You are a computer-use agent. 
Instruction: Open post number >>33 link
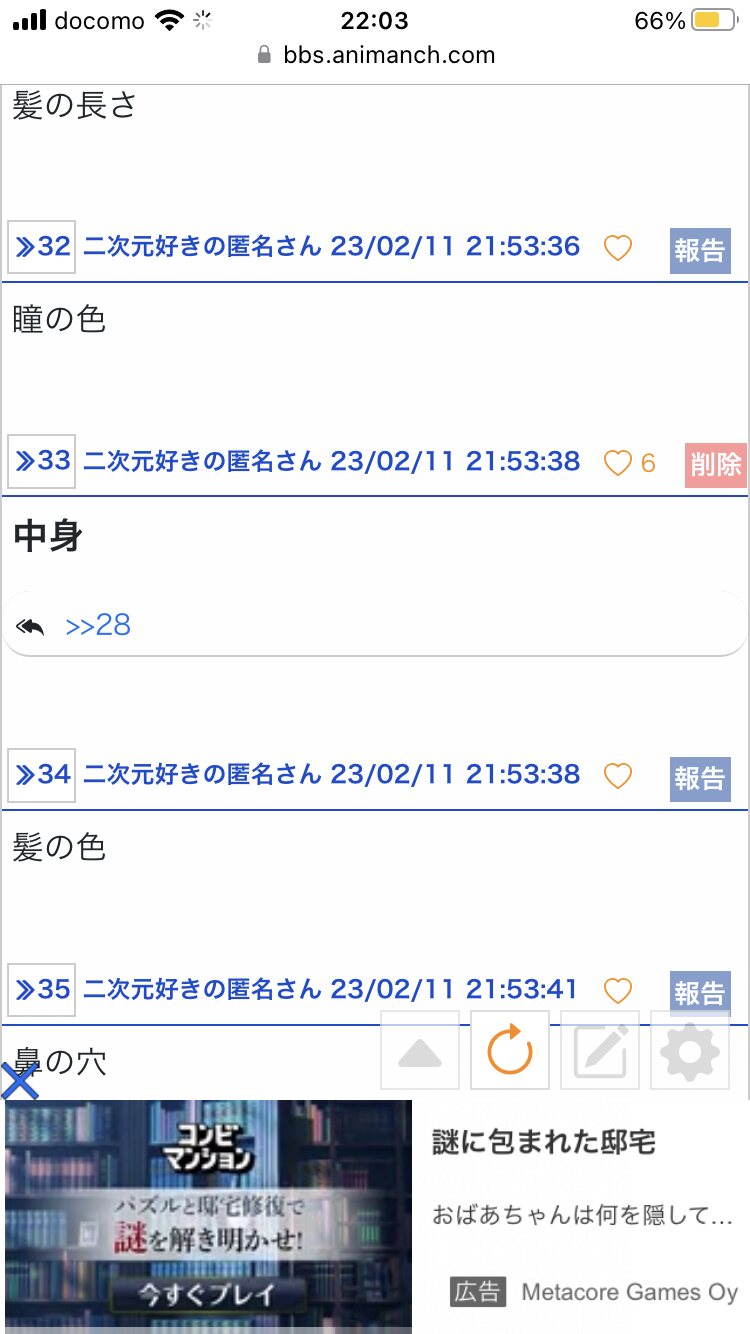[41, 461]
